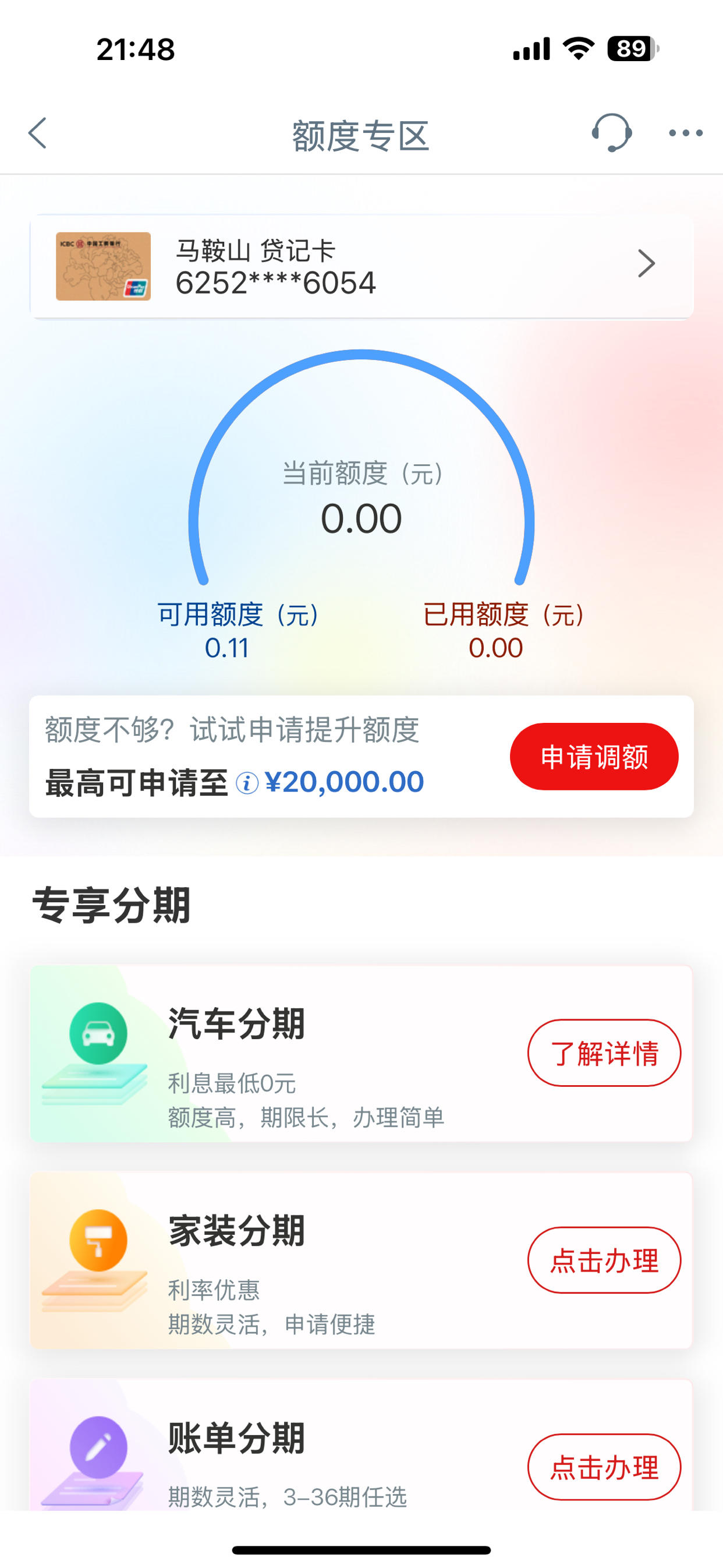The width and height of the screenshot is (723, 1568).
Task: Open the three-dot overflow menu
Action: point(686,133)
